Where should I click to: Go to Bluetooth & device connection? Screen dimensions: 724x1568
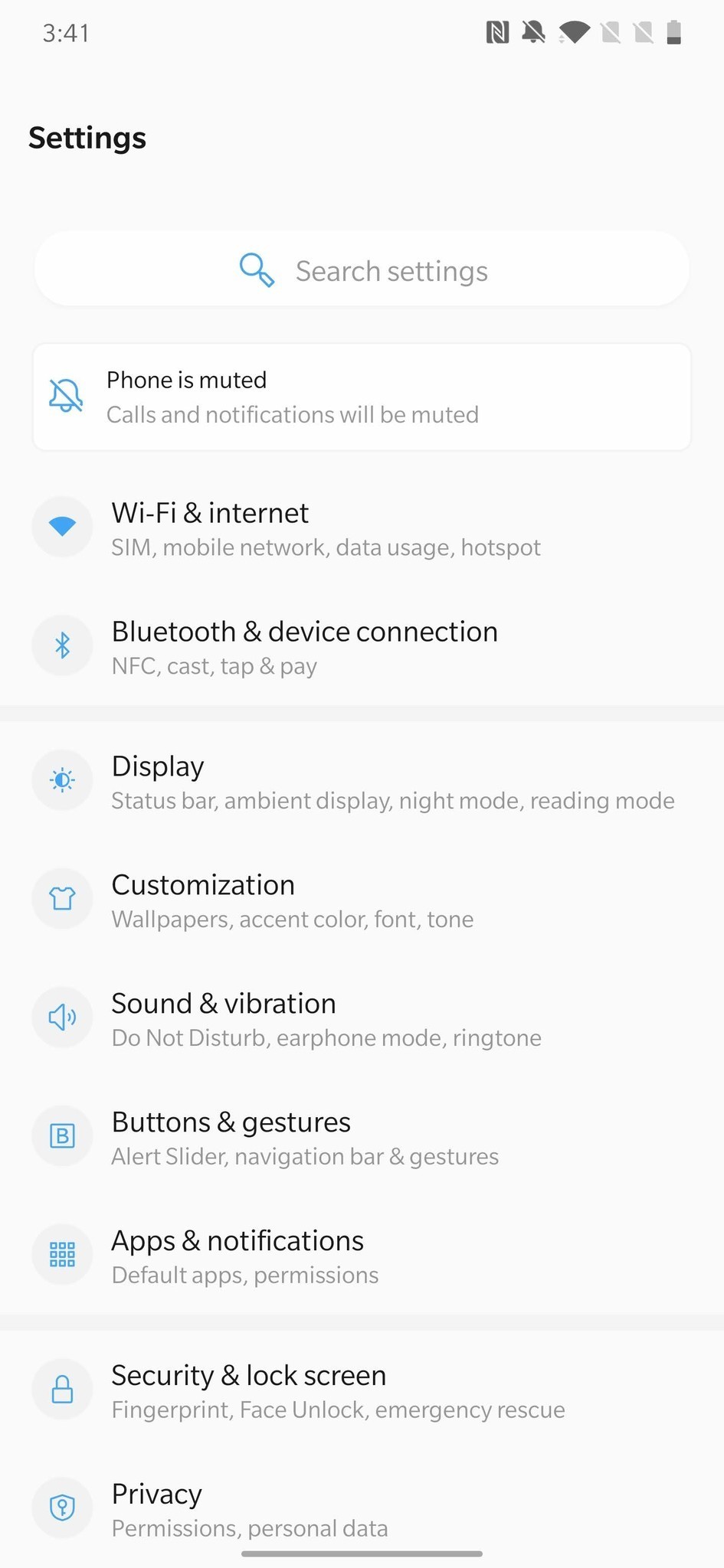click(x=362, y=647)
